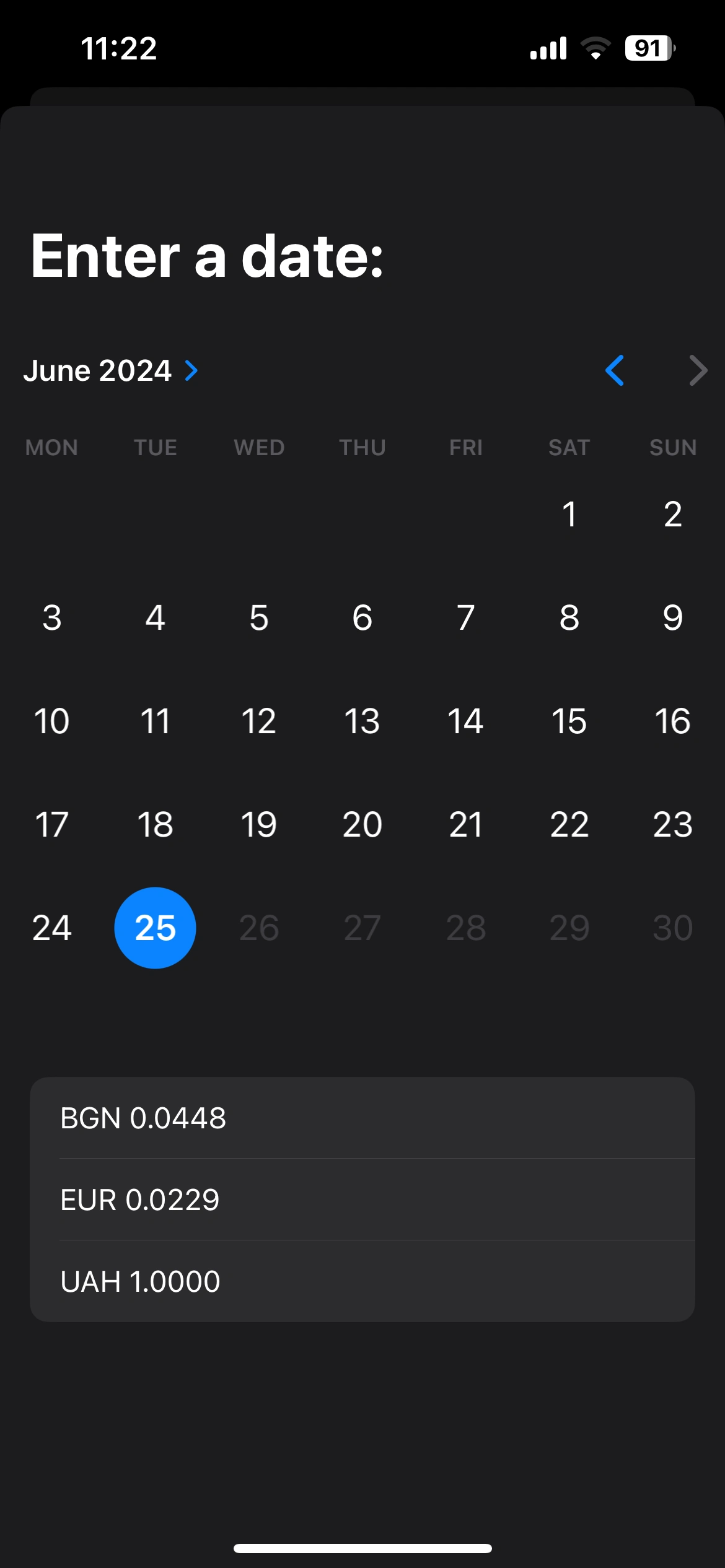Image resolution: width=725 pixels, height=1568 pixels.
Task: Select June 22 on the calendar
Action: 569,824
